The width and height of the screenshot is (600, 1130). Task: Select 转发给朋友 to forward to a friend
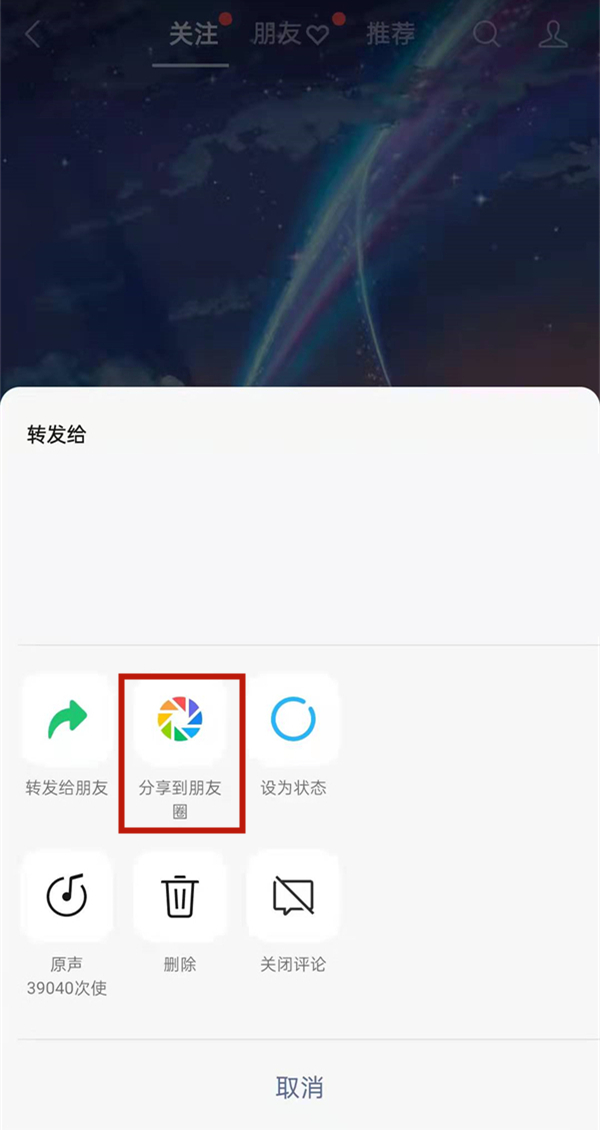pos(67,719)
